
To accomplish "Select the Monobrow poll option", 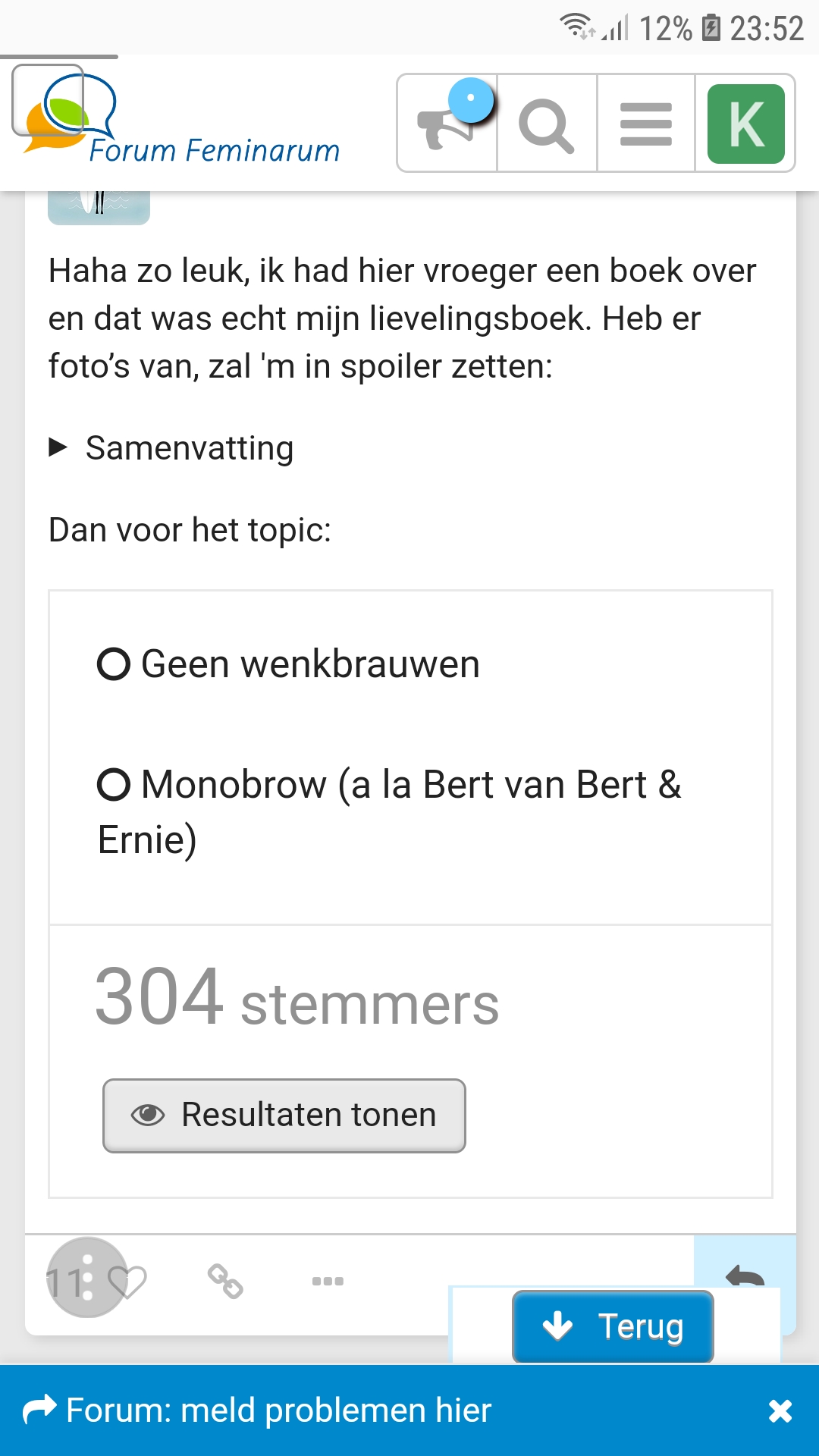I will pos(389,811).
